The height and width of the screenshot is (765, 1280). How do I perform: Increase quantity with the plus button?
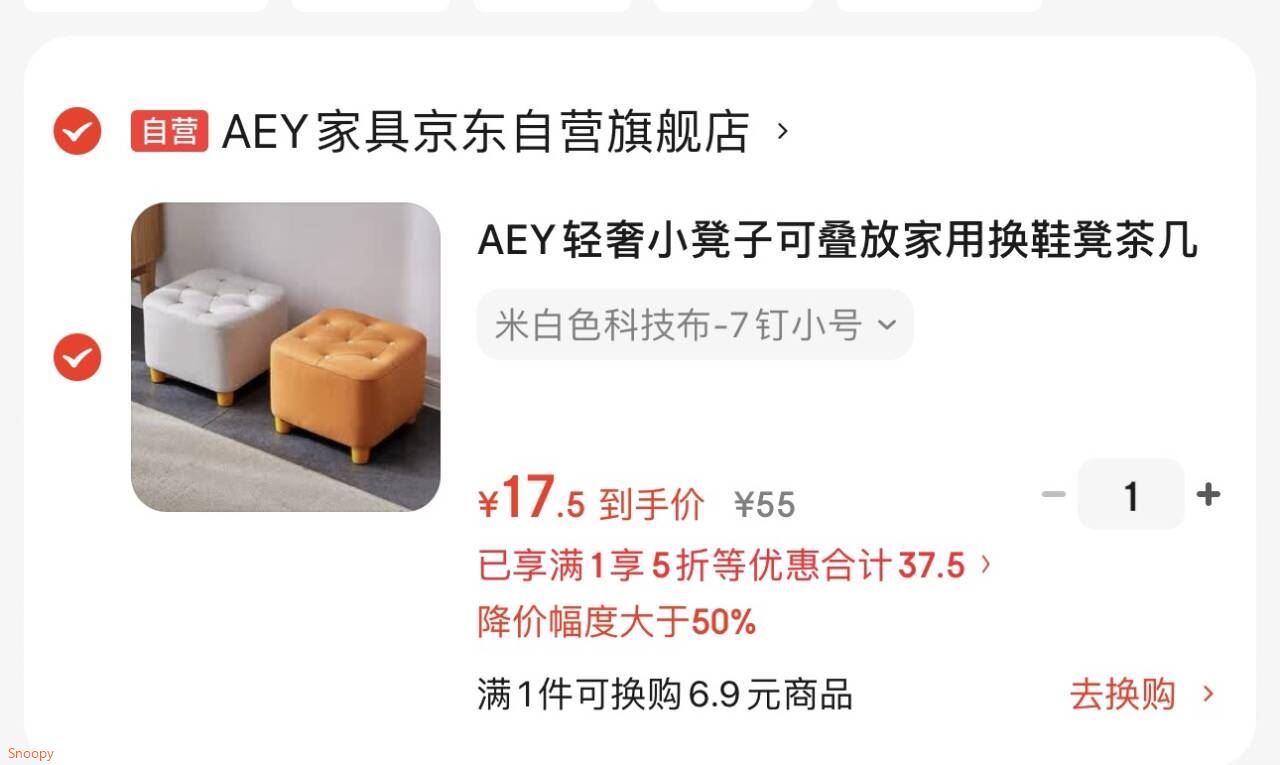click(1208, 494)
